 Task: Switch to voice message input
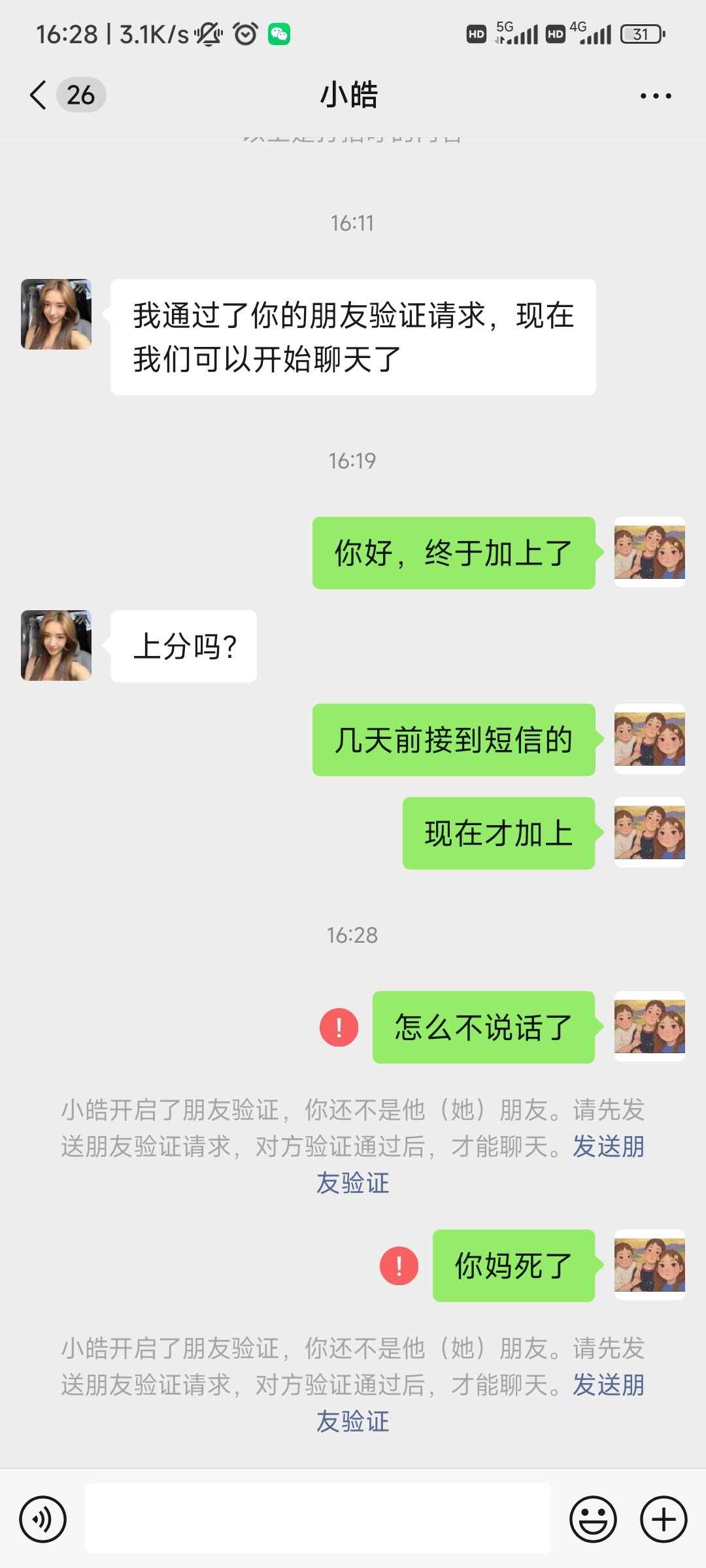[43, 1519]
